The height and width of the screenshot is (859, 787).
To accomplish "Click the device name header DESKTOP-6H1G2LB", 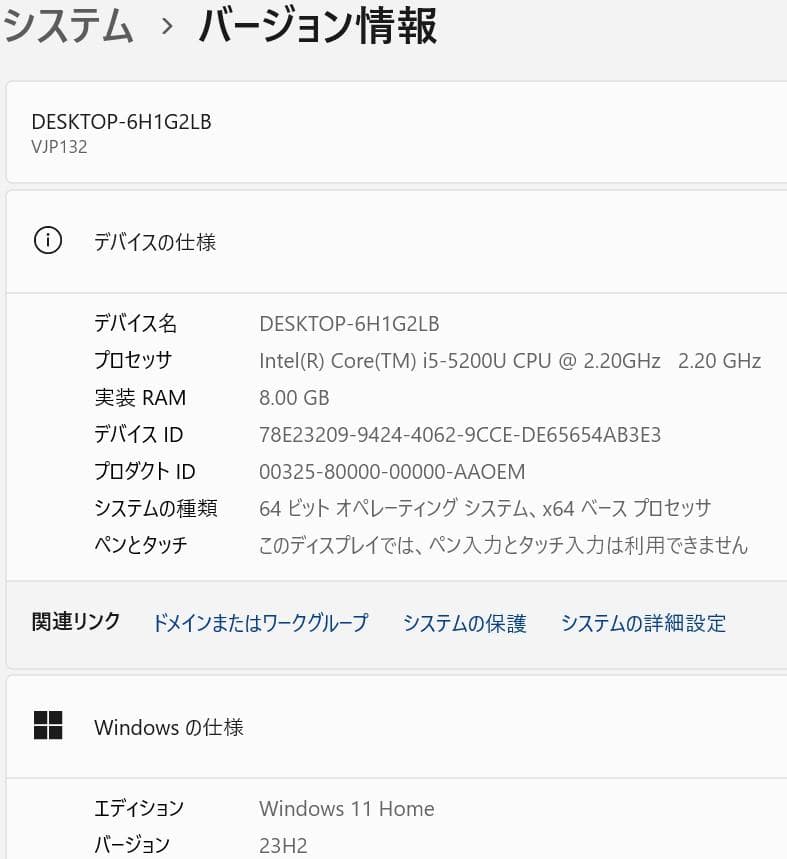I will tap(120, 120).
